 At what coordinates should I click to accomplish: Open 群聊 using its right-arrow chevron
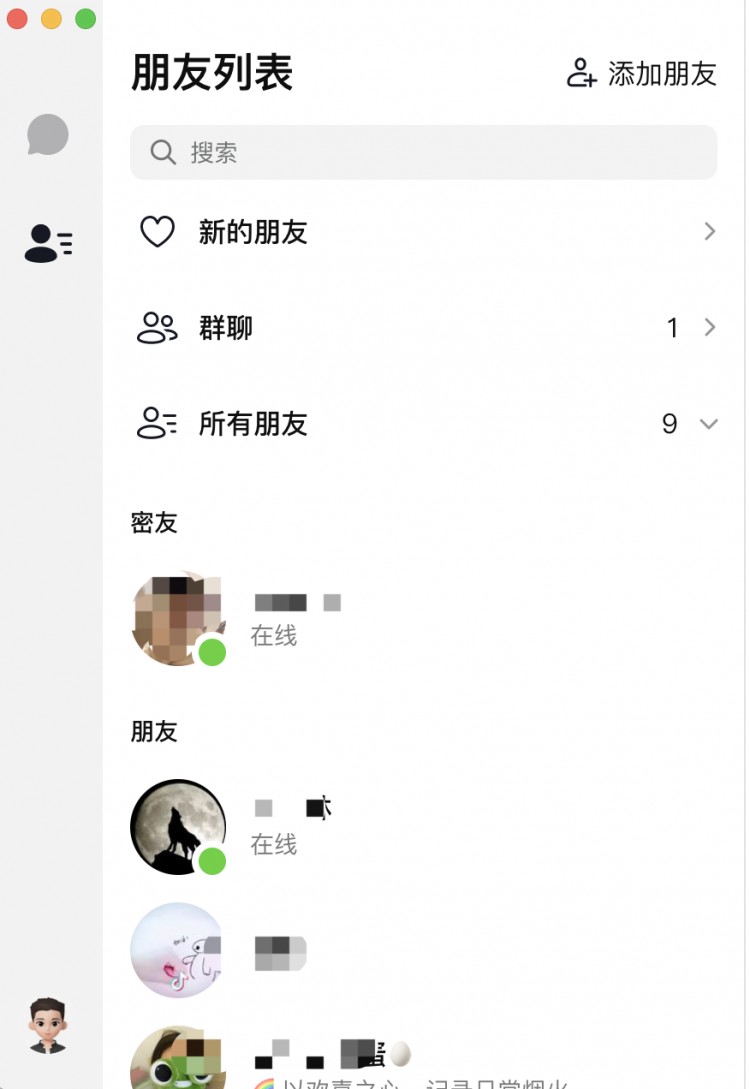coord(710,328)
